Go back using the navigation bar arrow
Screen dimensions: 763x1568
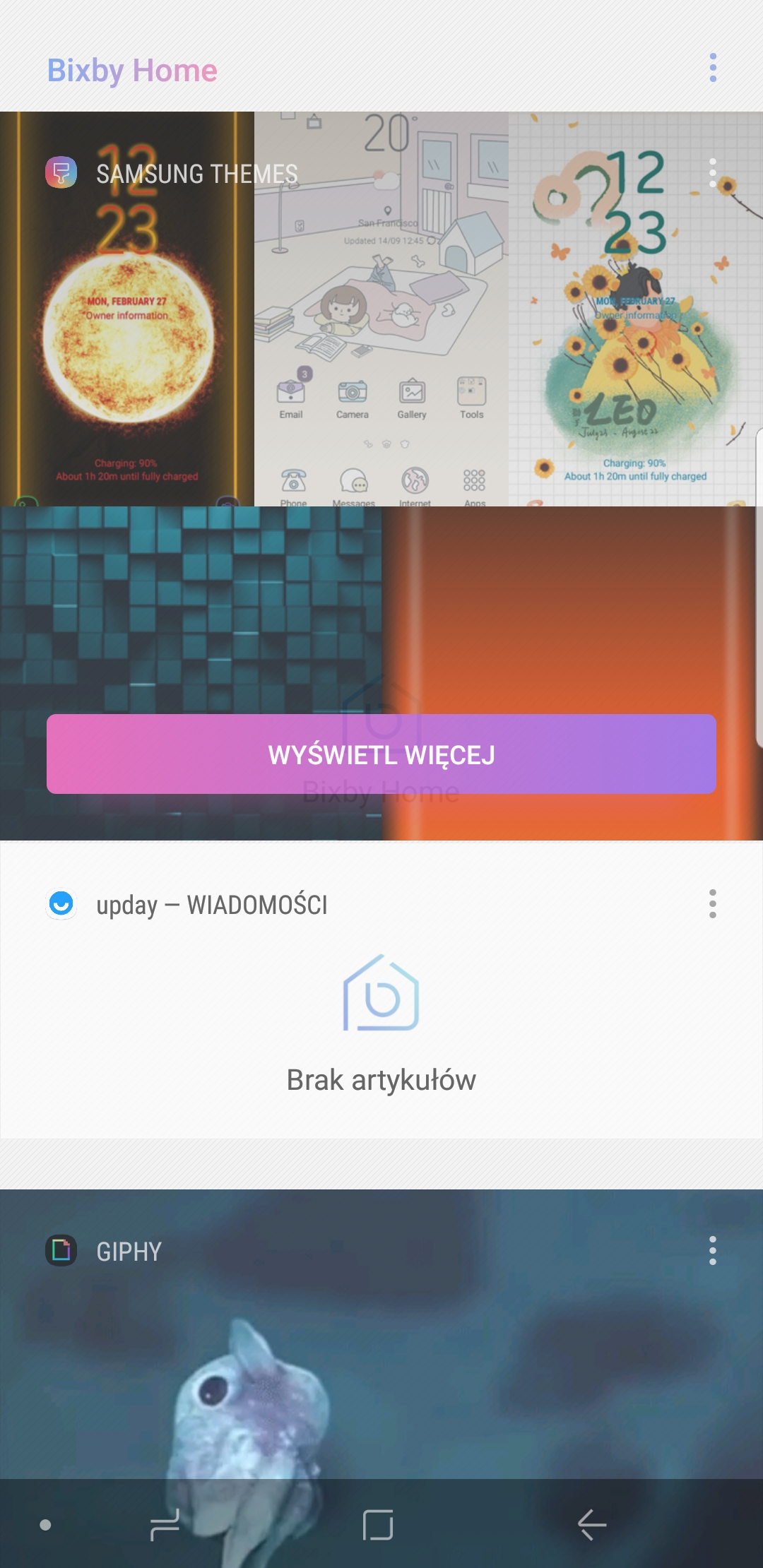tap(592, 1525)
